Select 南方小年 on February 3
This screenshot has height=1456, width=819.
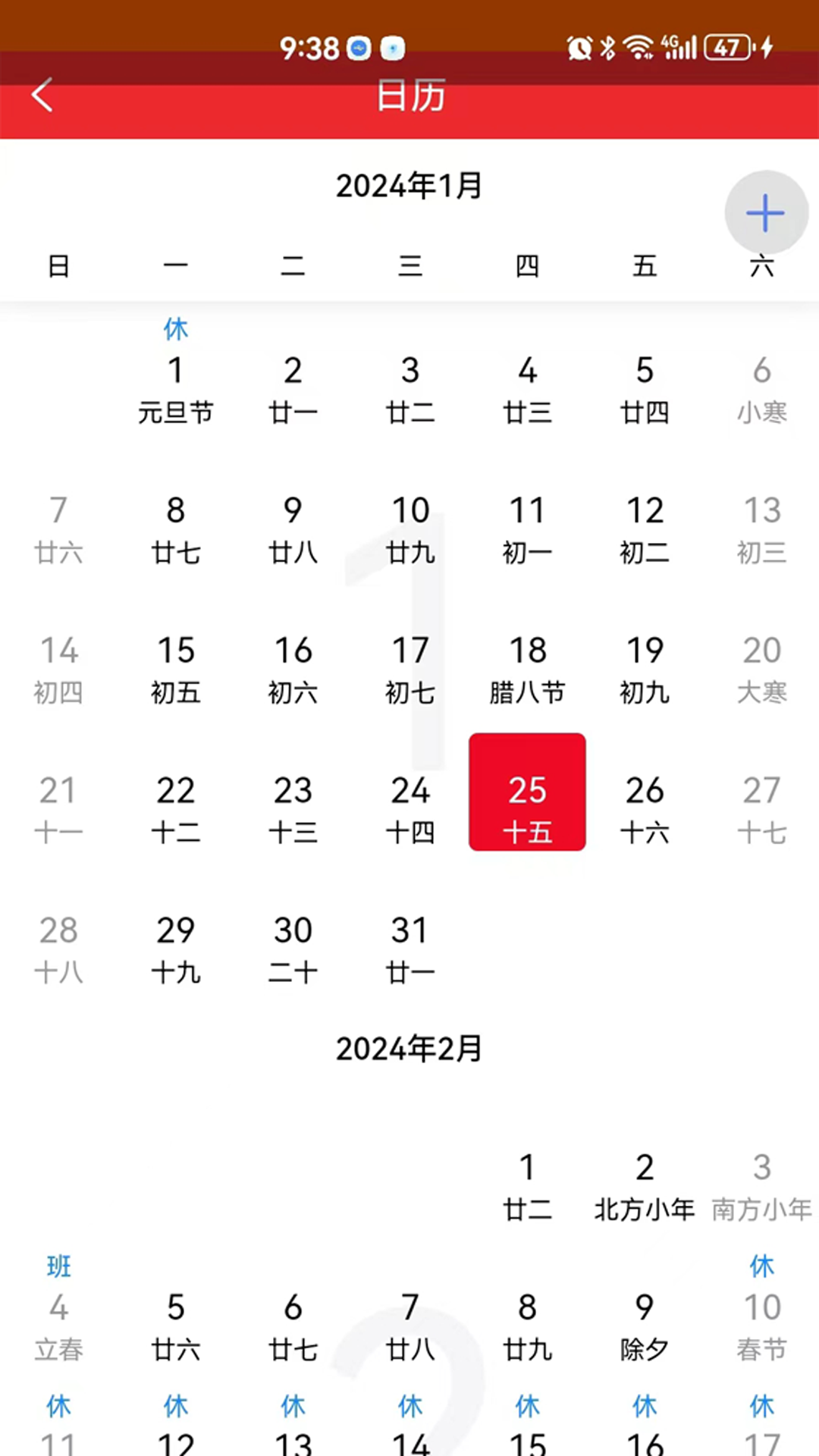coord(761,1185)
